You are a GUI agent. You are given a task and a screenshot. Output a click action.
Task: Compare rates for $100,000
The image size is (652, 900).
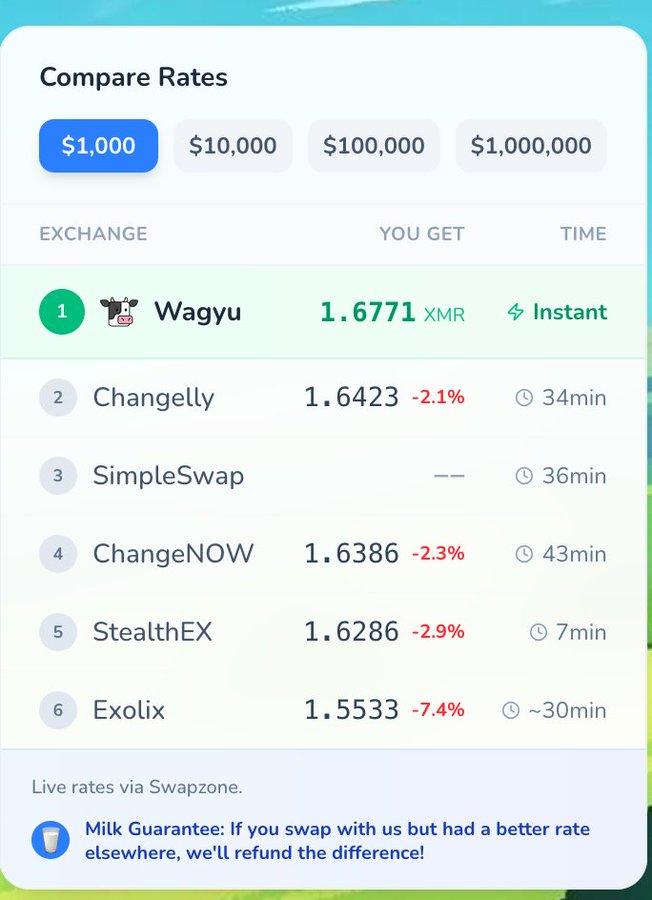tap(374, 146)
